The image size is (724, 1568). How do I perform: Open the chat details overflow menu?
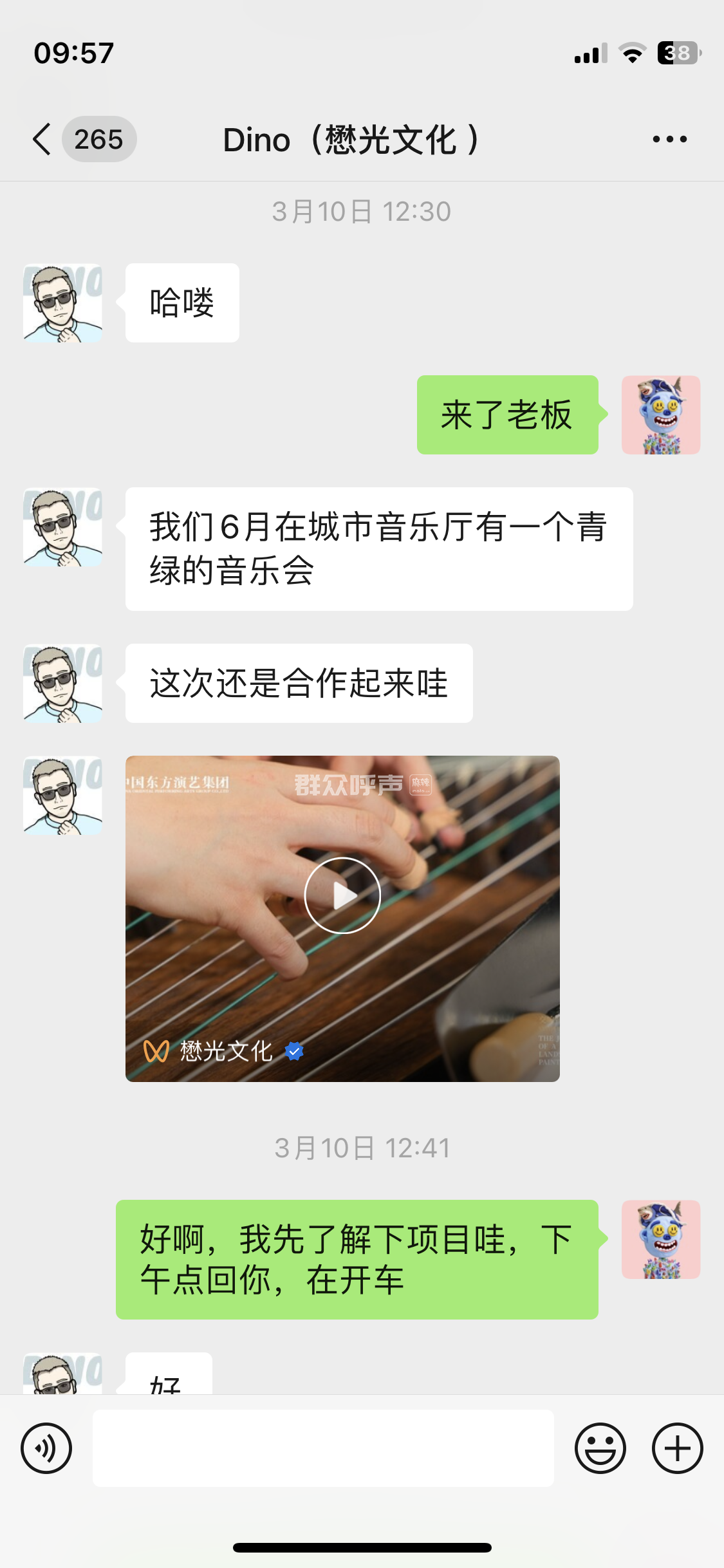tap(669, 139)
